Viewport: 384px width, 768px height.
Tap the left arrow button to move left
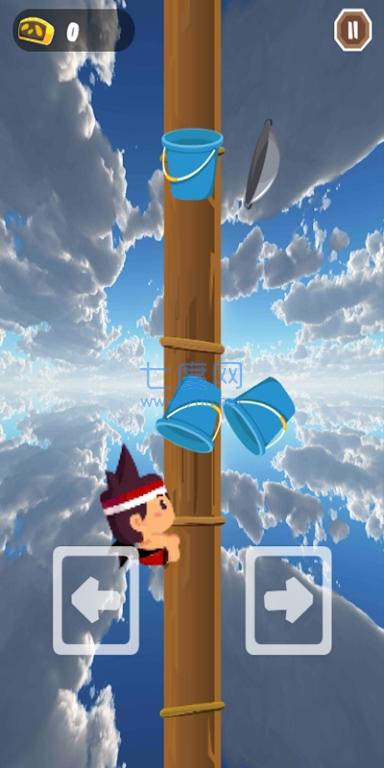[96, 600]
